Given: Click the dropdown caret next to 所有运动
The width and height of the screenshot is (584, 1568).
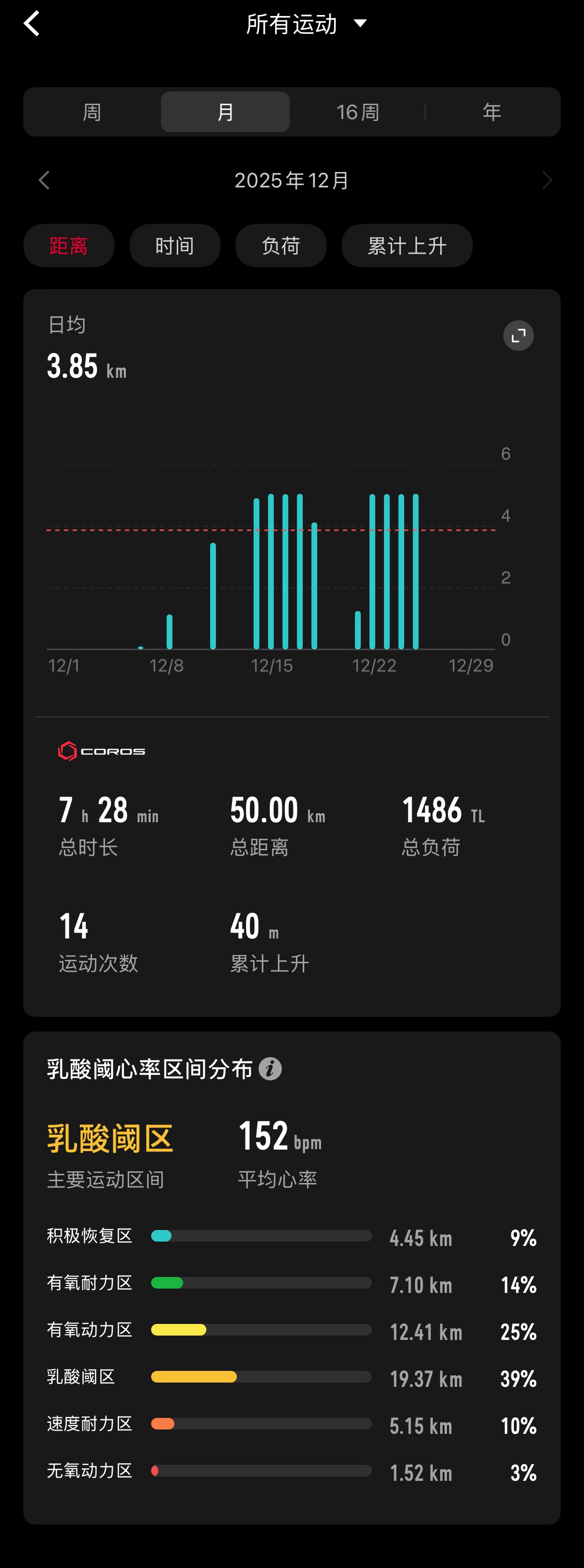Looking at the screenshot, I should pos(360,23).
